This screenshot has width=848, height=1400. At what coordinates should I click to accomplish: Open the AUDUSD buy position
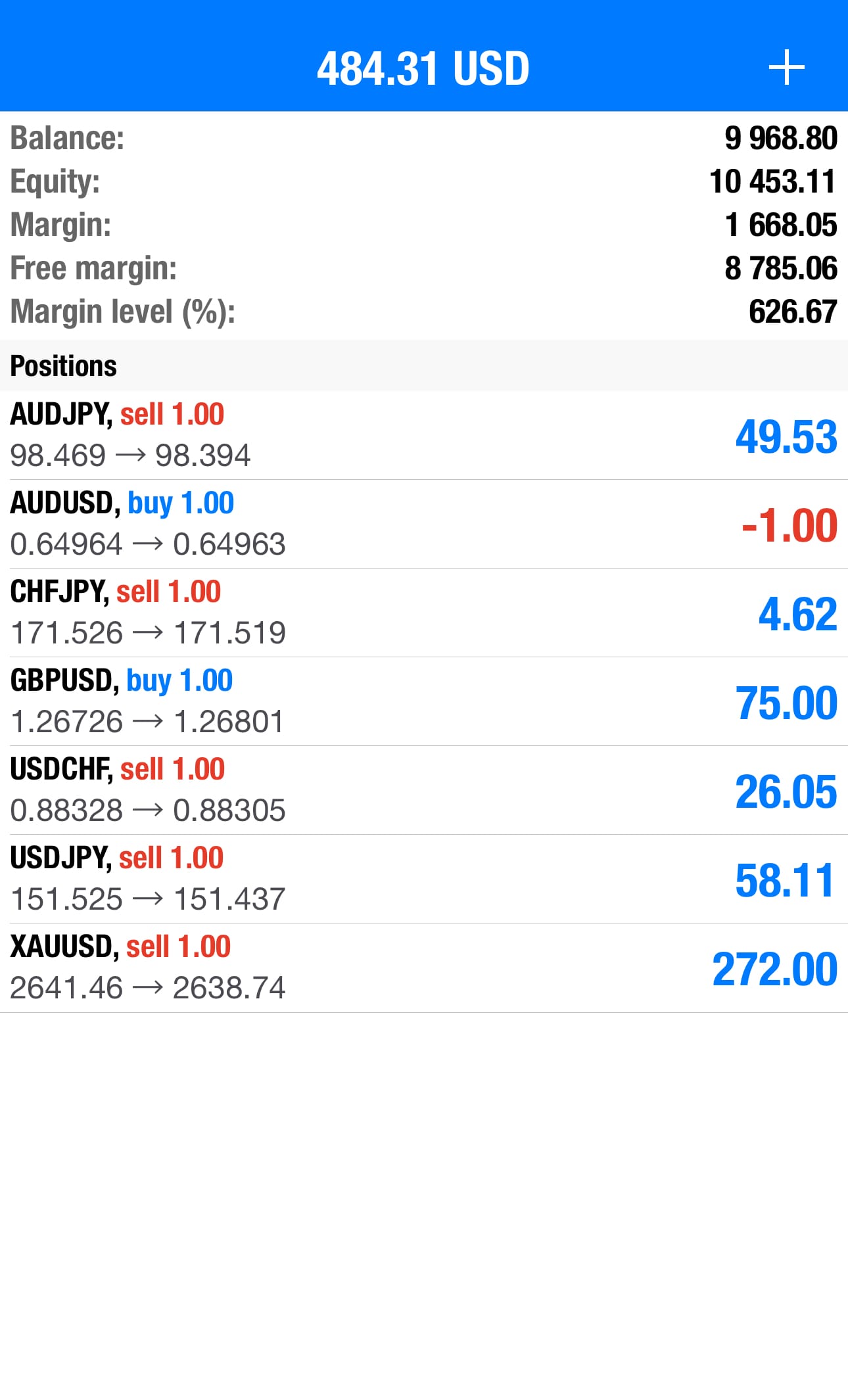pyautogui.click(x=424, y=524)
